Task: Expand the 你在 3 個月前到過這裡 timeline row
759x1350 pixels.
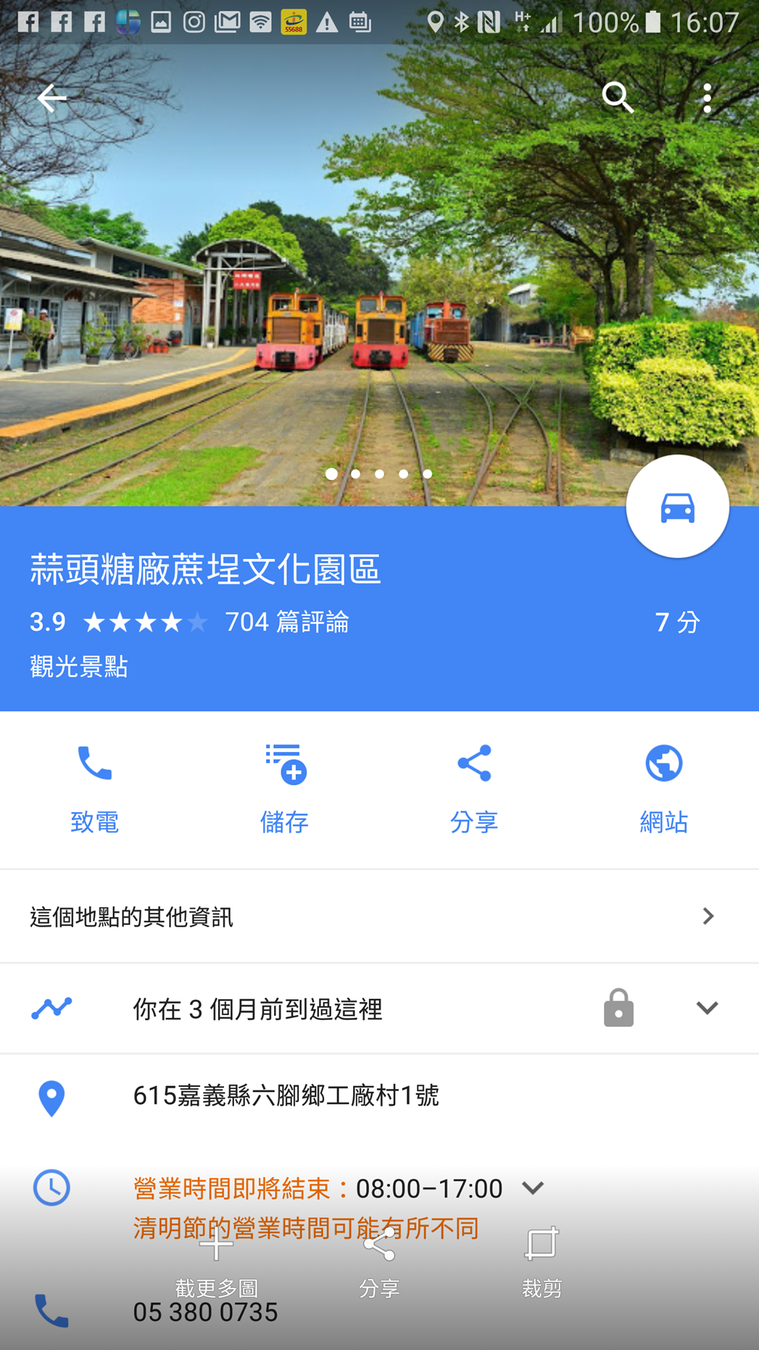Action: [x=706, y=1008]
